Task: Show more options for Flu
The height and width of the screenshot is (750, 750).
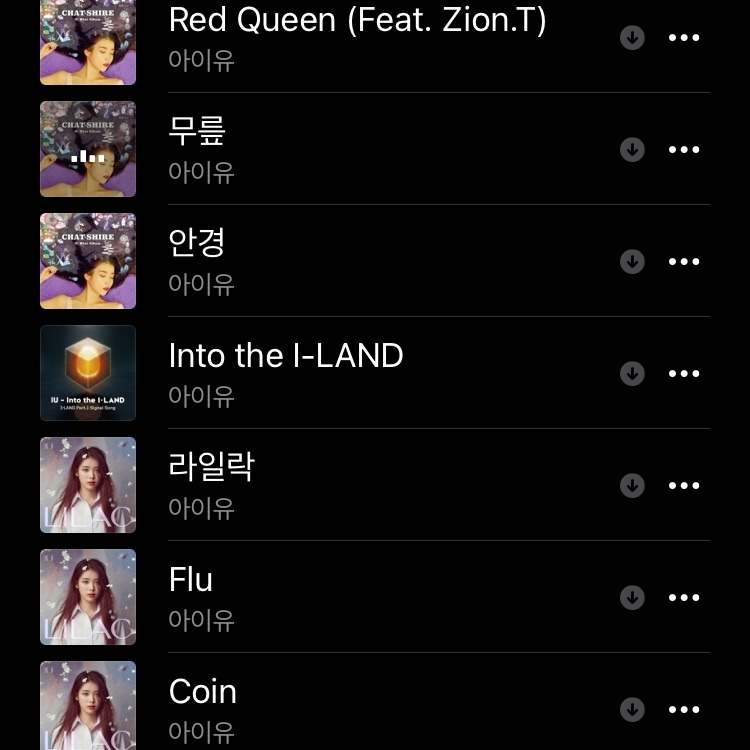Action: [684, 598]
